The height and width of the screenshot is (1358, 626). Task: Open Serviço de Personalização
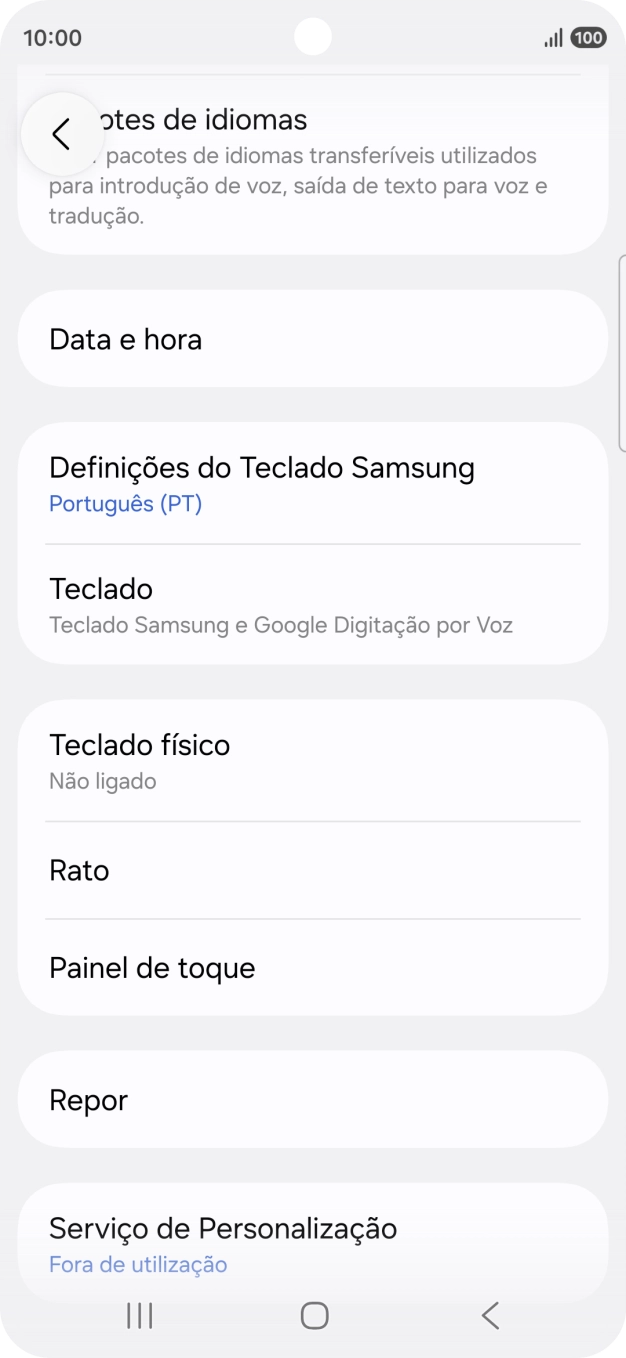(x=312, y=1243)
